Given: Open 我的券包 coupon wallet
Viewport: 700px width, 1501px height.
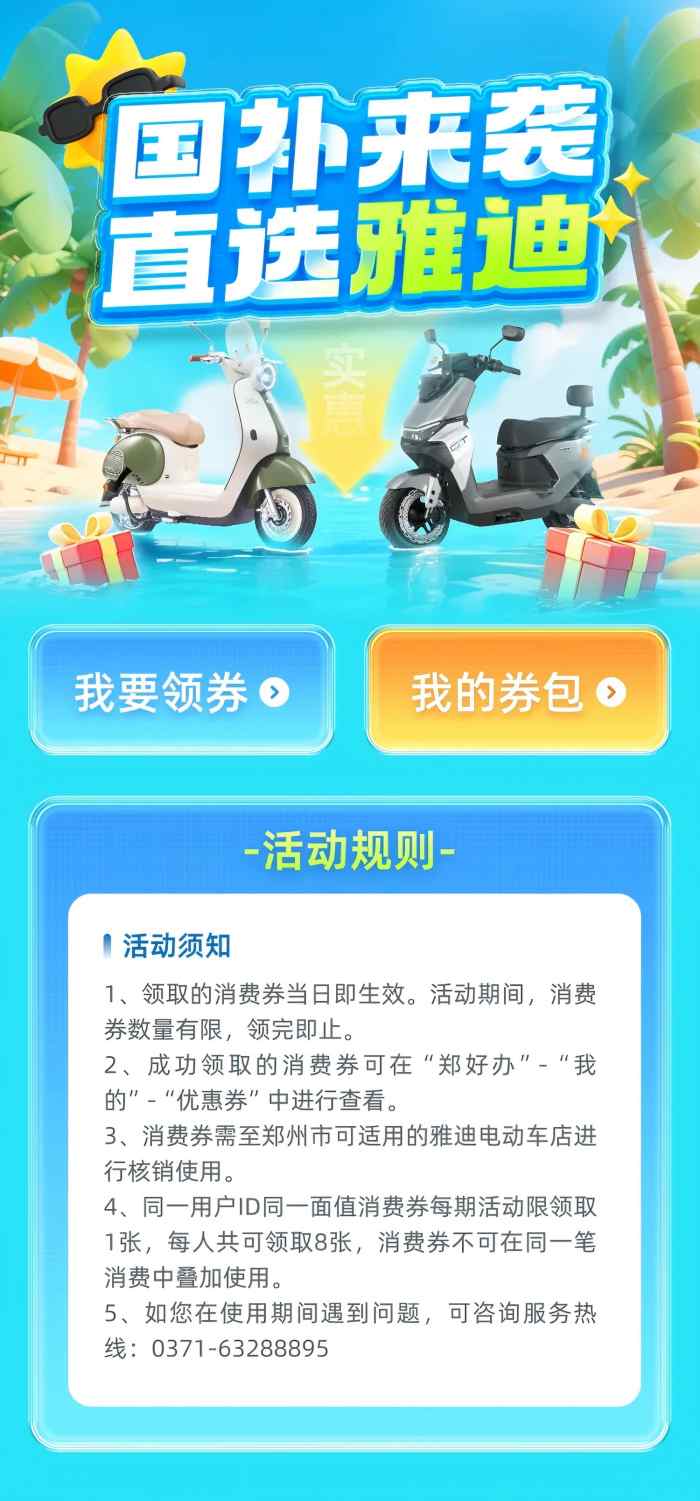Looking at the screenshot, I should click(x=518, y=690).
